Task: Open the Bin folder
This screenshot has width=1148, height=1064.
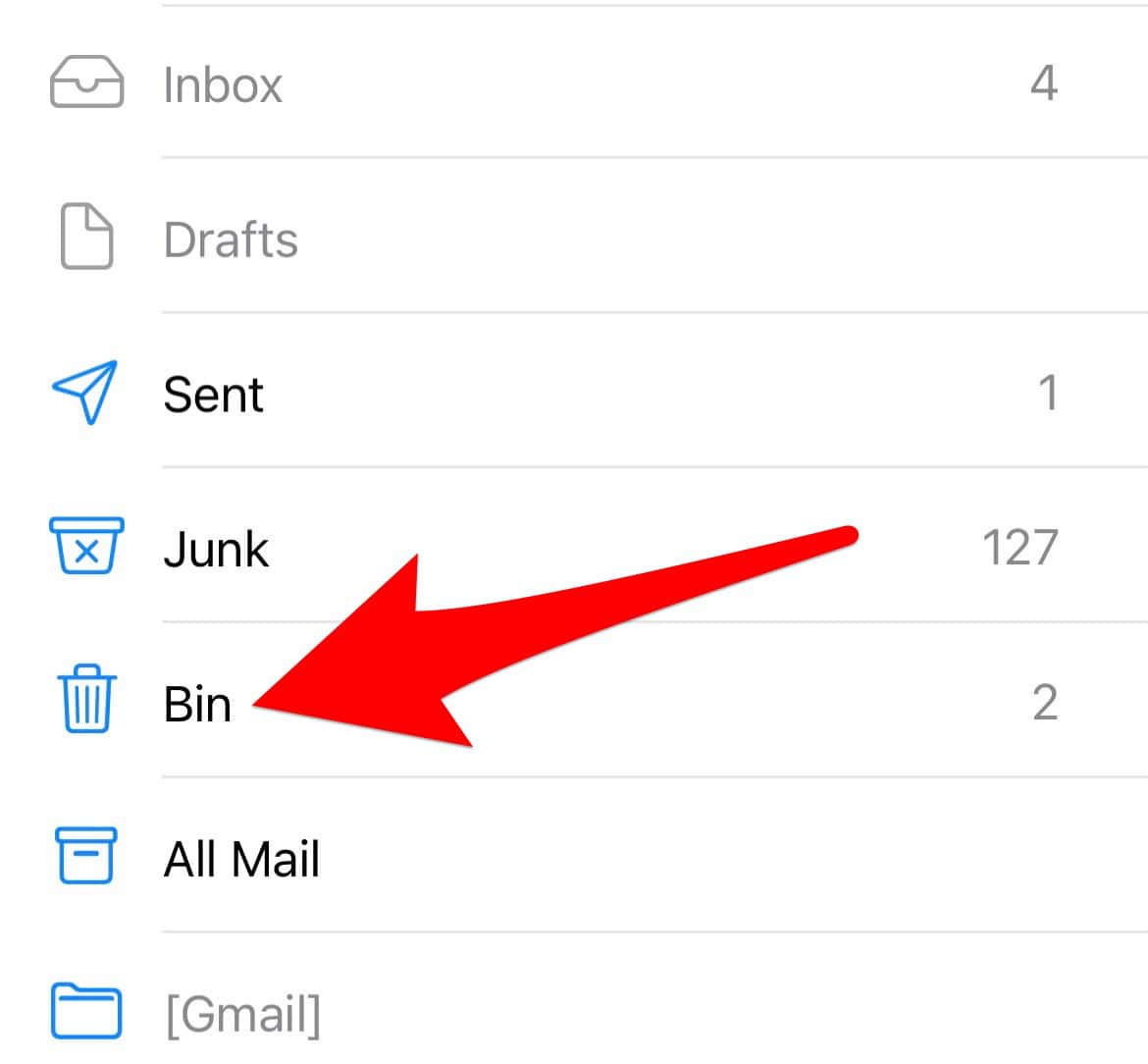Action: coord(197,704)
